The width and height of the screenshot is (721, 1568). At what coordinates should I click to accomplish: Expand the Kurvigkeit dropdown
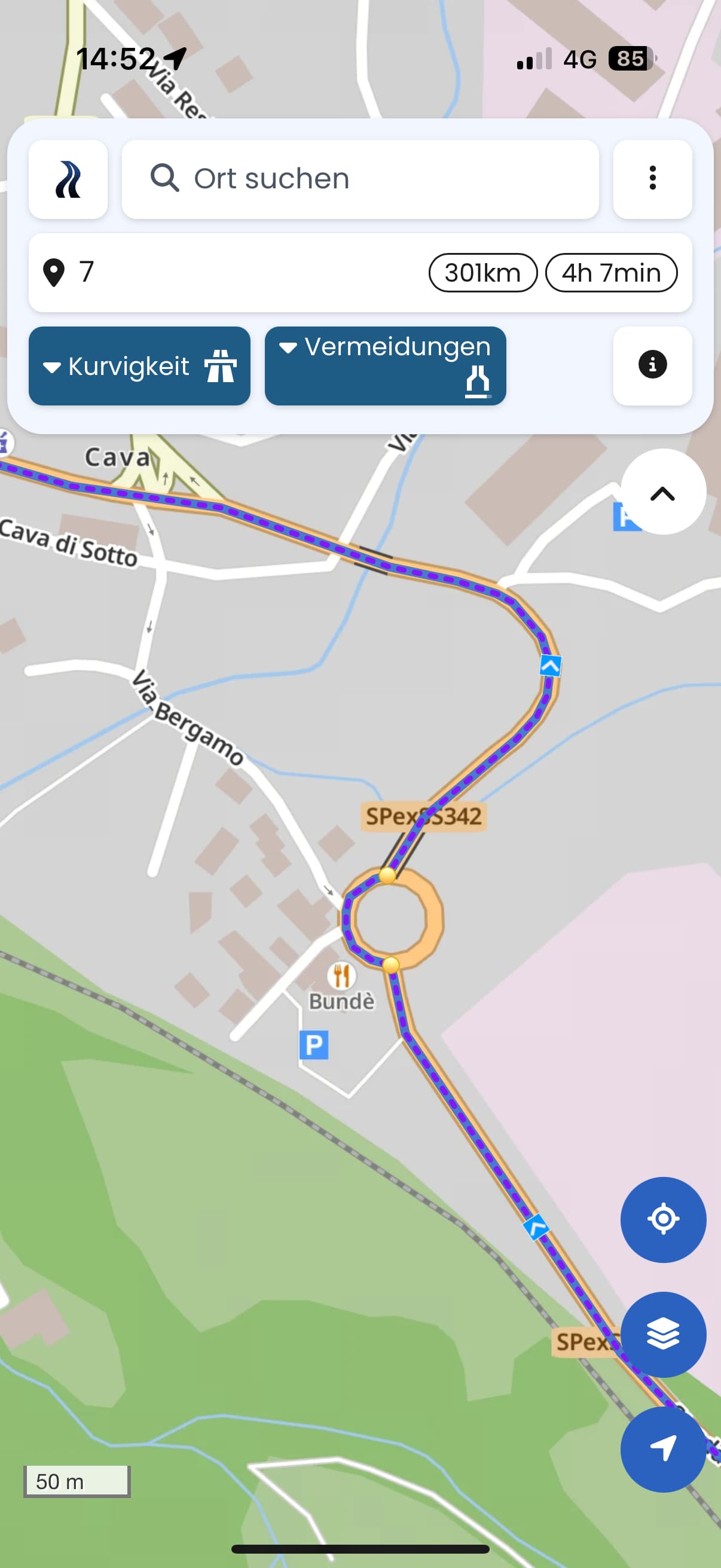(x=139, y=366)
